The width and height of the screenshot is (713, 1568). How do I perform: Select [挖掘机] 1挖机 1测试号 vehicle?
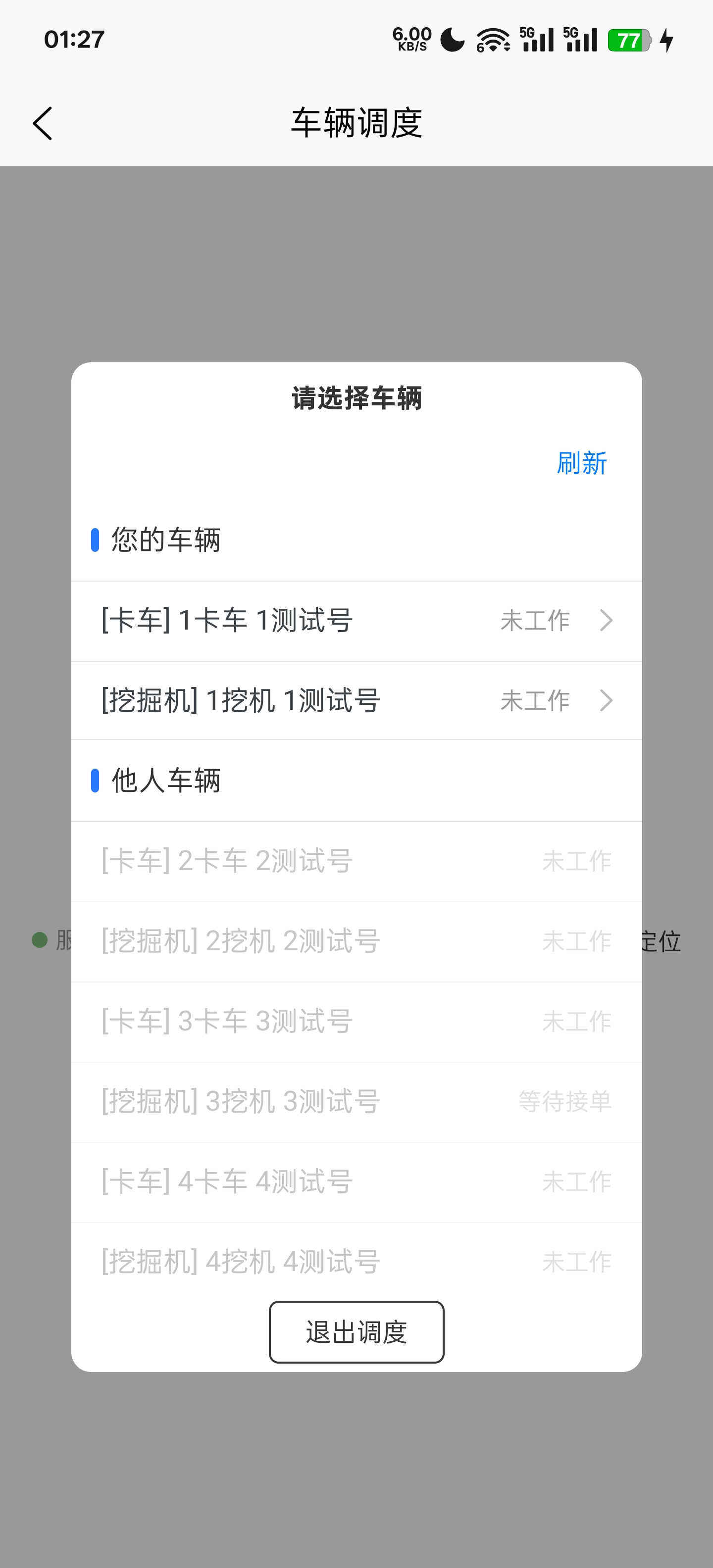tap(356, 701)
